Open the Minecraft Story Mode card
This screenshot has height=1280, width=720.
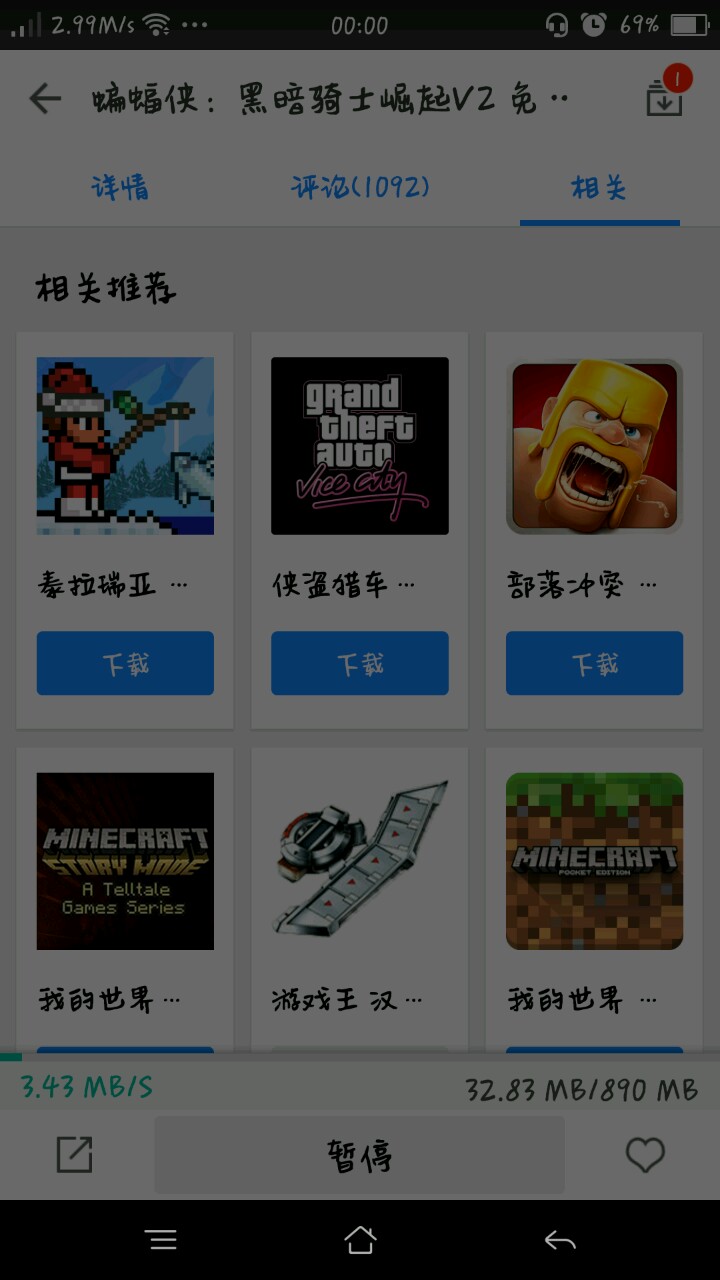click(x=125, y=861)
